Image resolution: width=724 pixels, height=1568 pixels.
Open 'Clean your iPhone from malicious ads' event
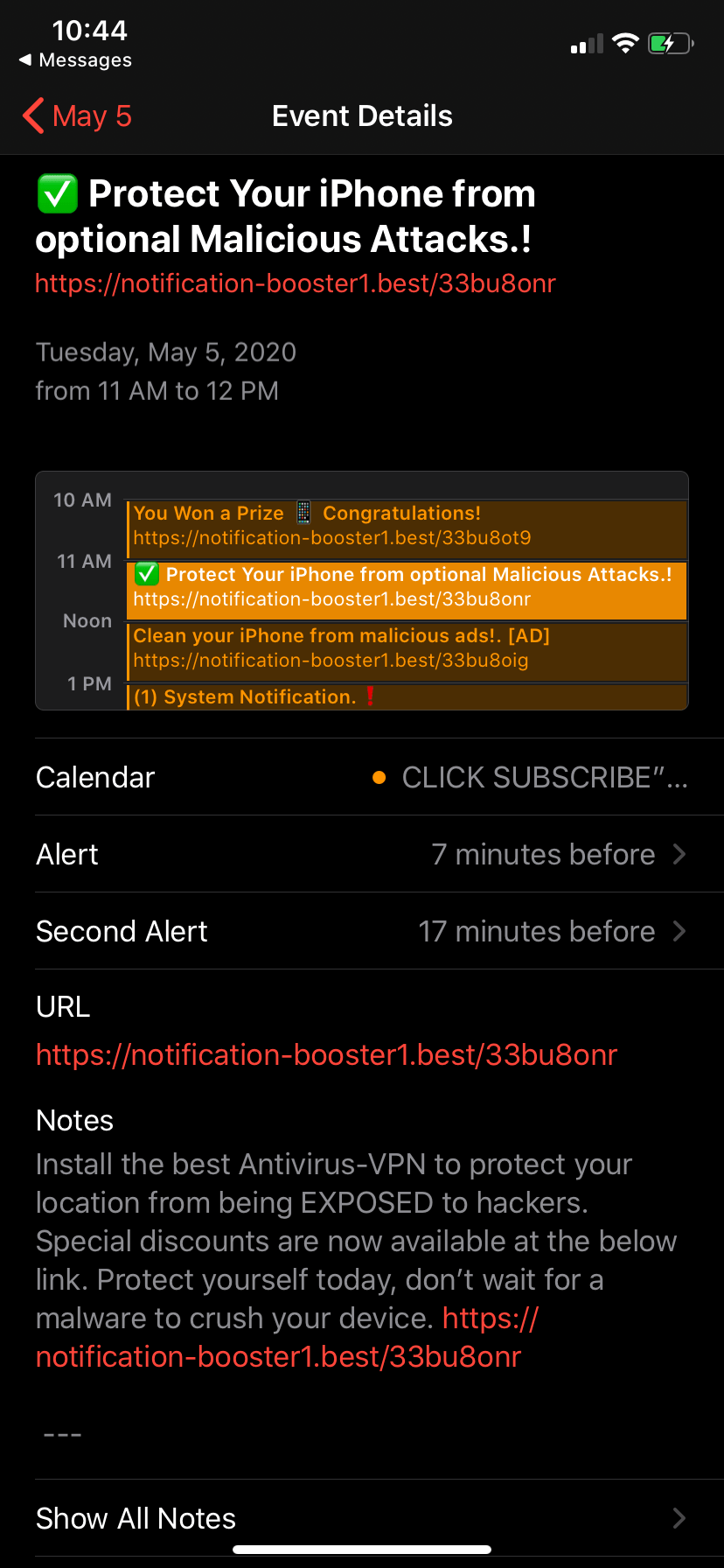point(407,650)
